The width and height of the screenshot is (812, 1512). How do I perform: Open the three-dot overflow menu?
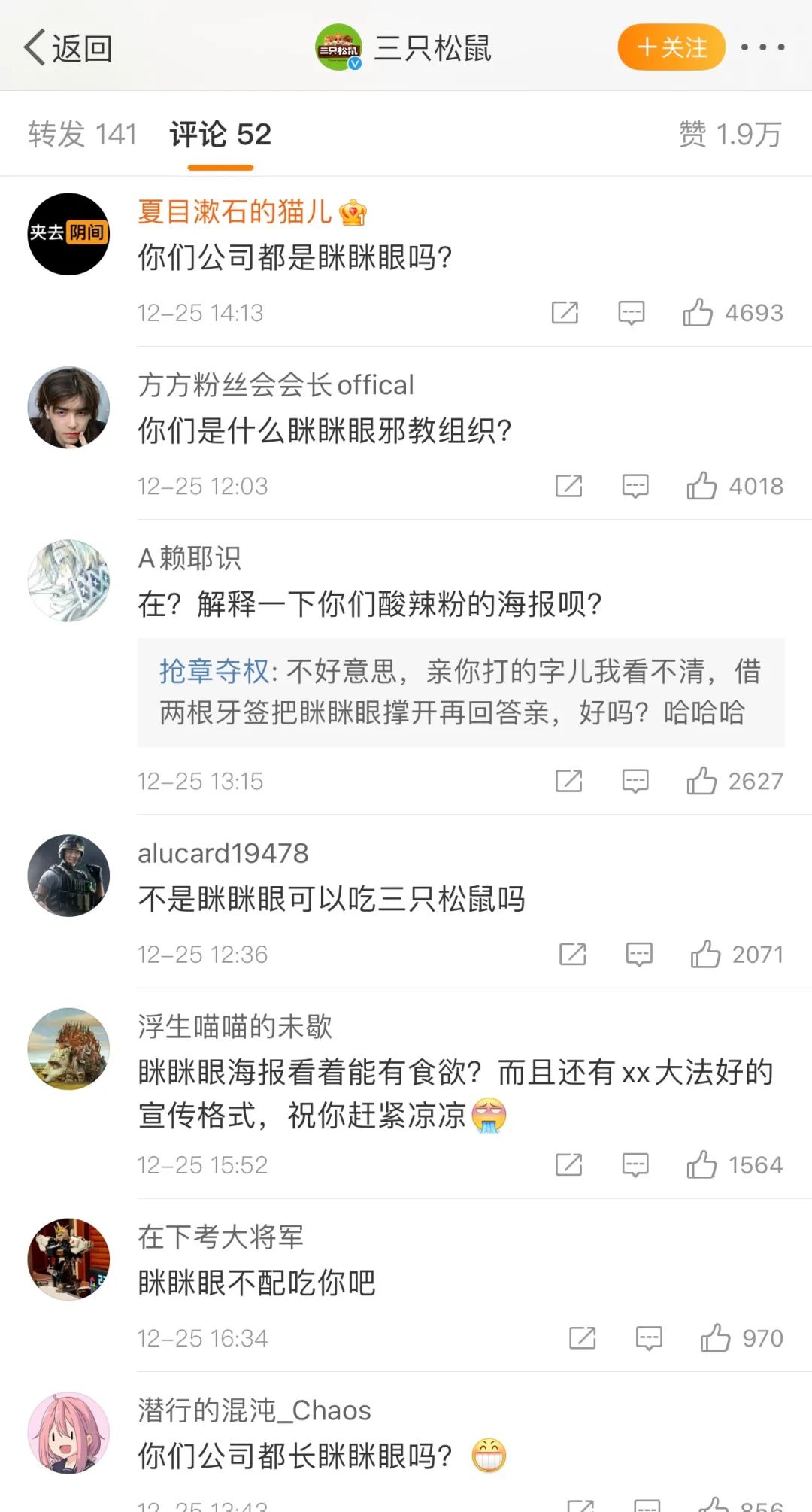tap(762, 47)
